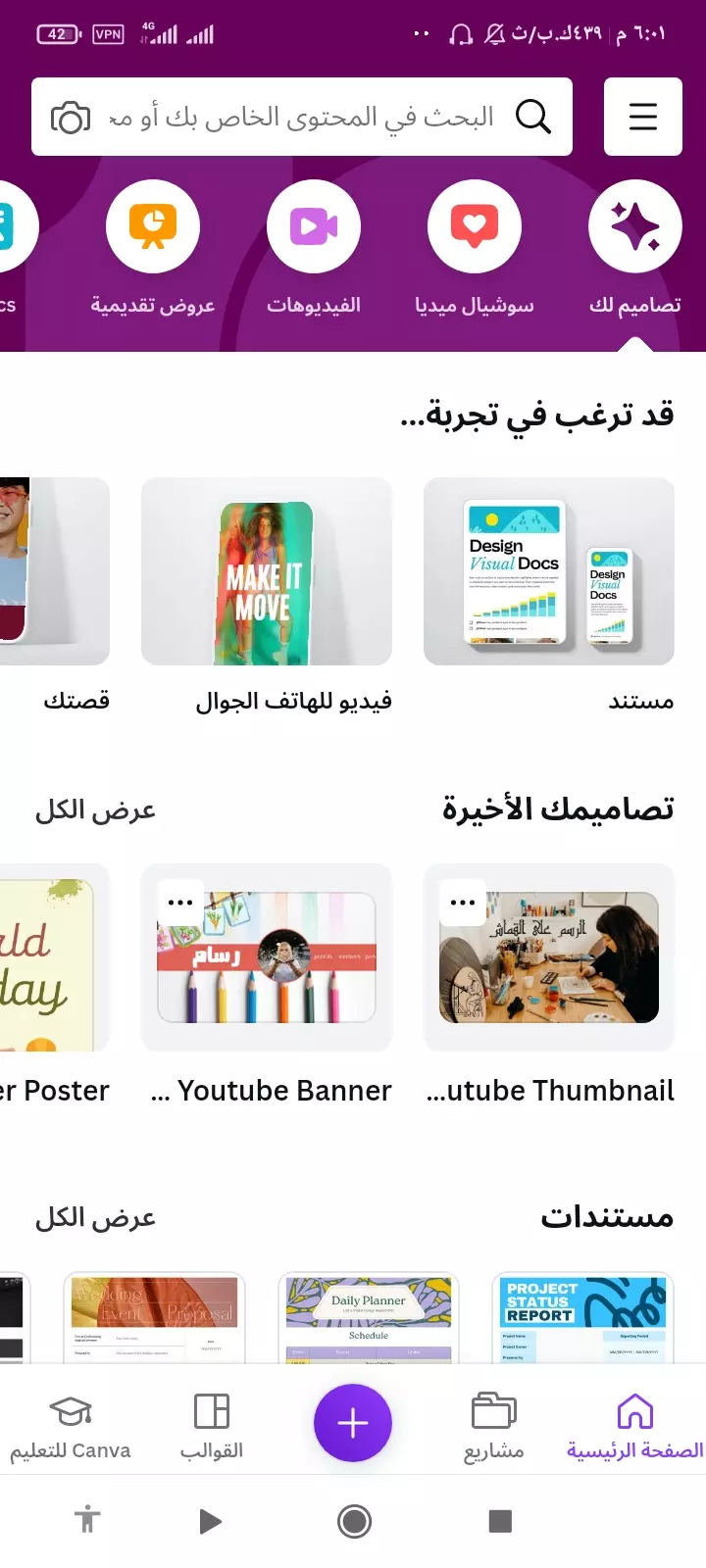Tap عرض الكل for recent designs

[x=95, y=810]
